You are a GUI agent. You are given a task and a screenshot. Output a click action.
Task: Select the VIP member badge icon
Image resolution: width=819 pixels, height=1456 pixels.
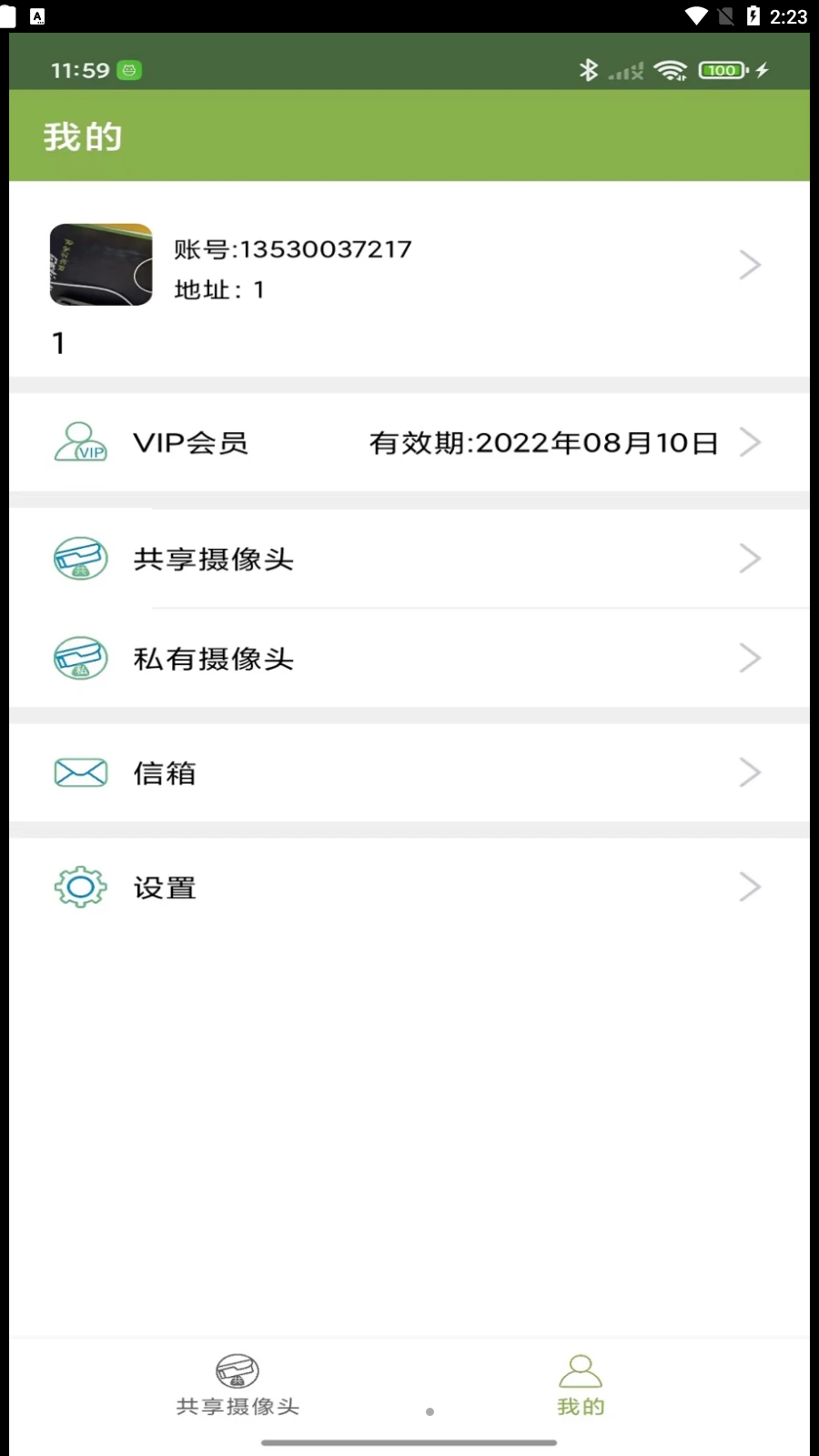[x=80, y=442]
